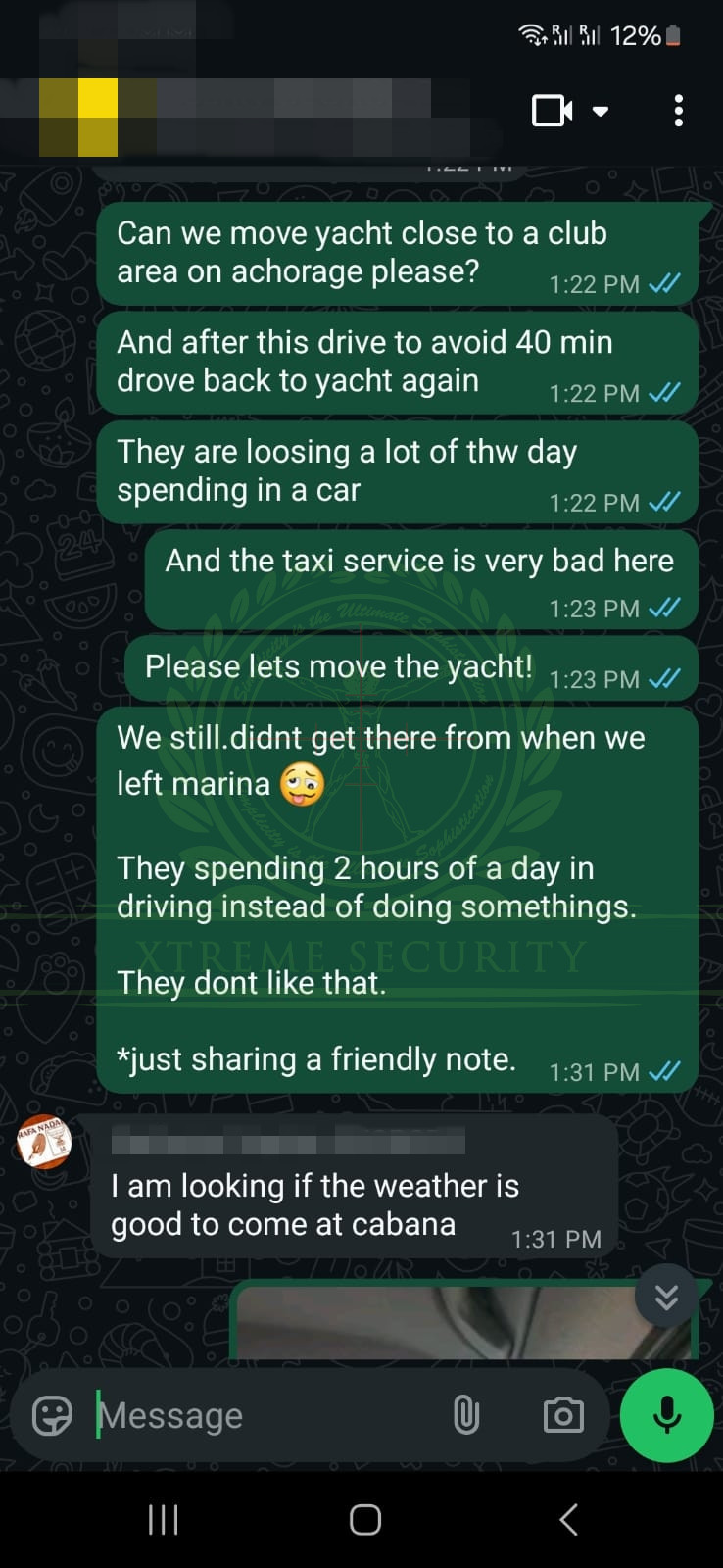Focus the Message text field
This screenshot has height=1568, width=723.
pyautogui.click(x=265, y=1415)
